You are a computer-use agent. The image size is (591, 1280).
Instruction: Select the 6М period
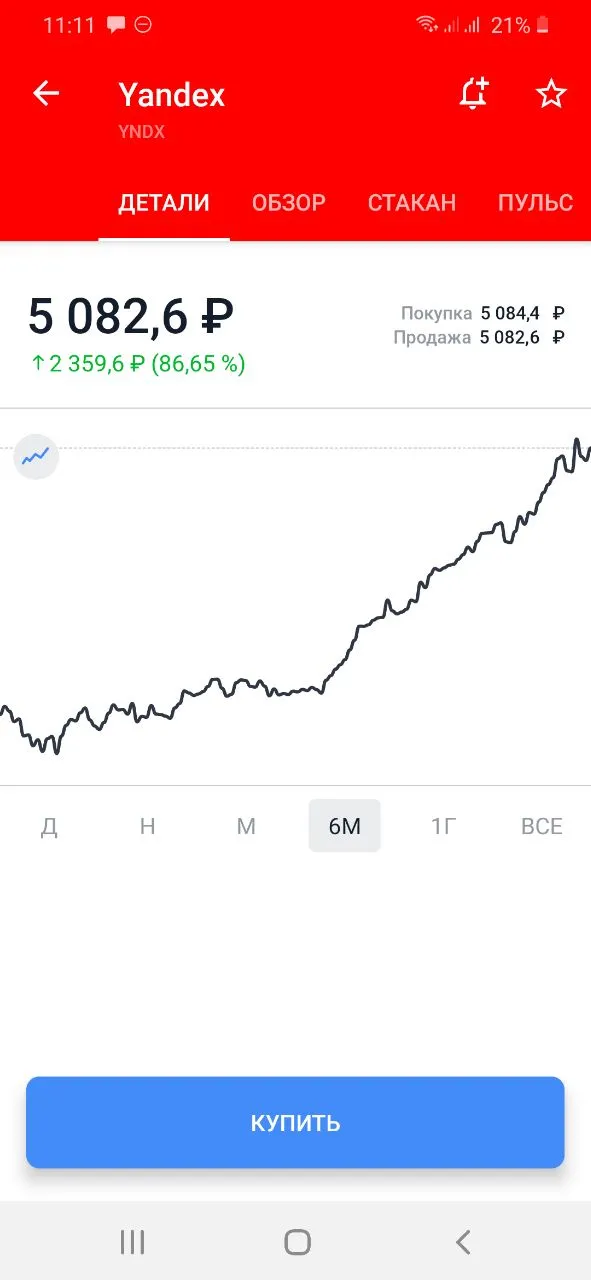344,826
